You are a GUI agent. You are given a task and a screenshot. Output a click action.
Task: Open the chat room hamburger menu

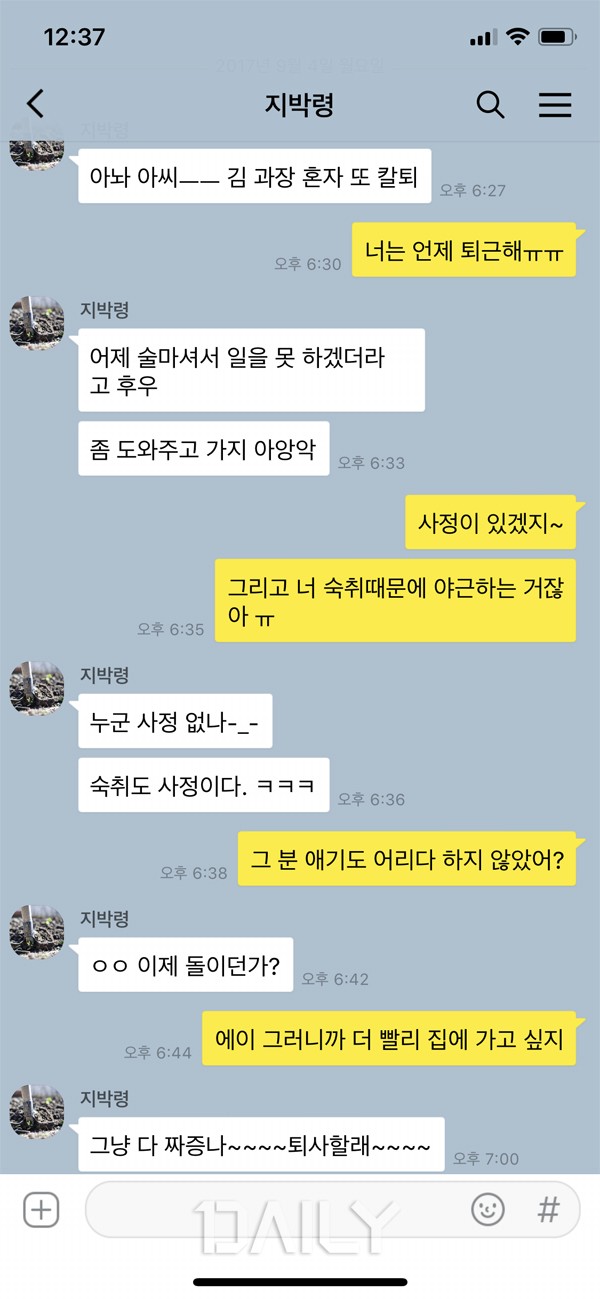555,104
